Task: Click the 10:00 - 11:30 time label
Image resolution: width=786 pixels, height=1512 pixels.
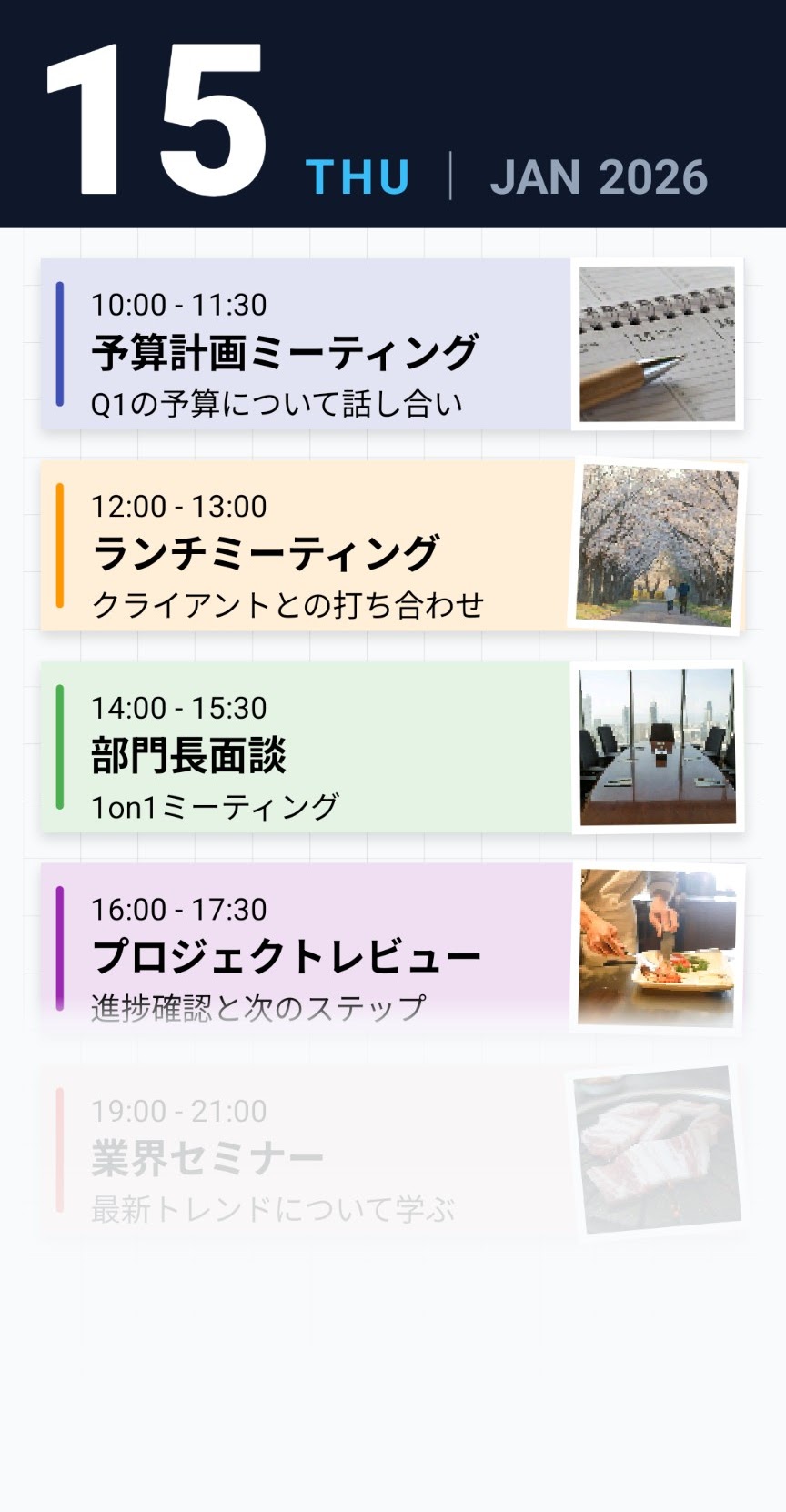Action: (178, 305)
